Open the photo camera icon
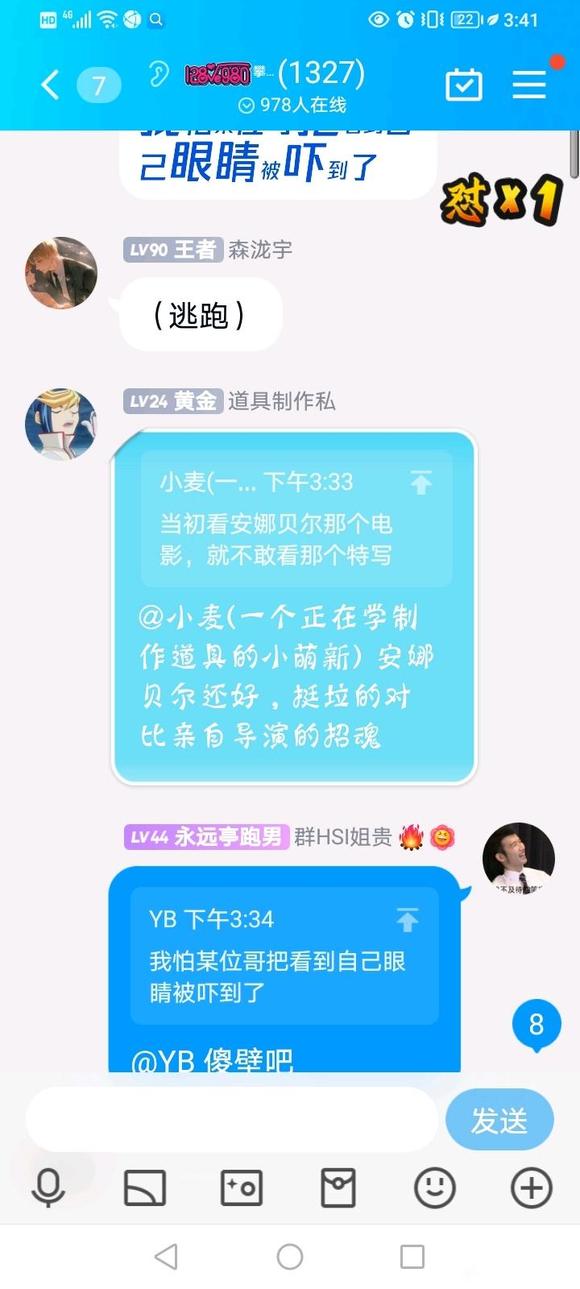 (x=241, y=1188)
